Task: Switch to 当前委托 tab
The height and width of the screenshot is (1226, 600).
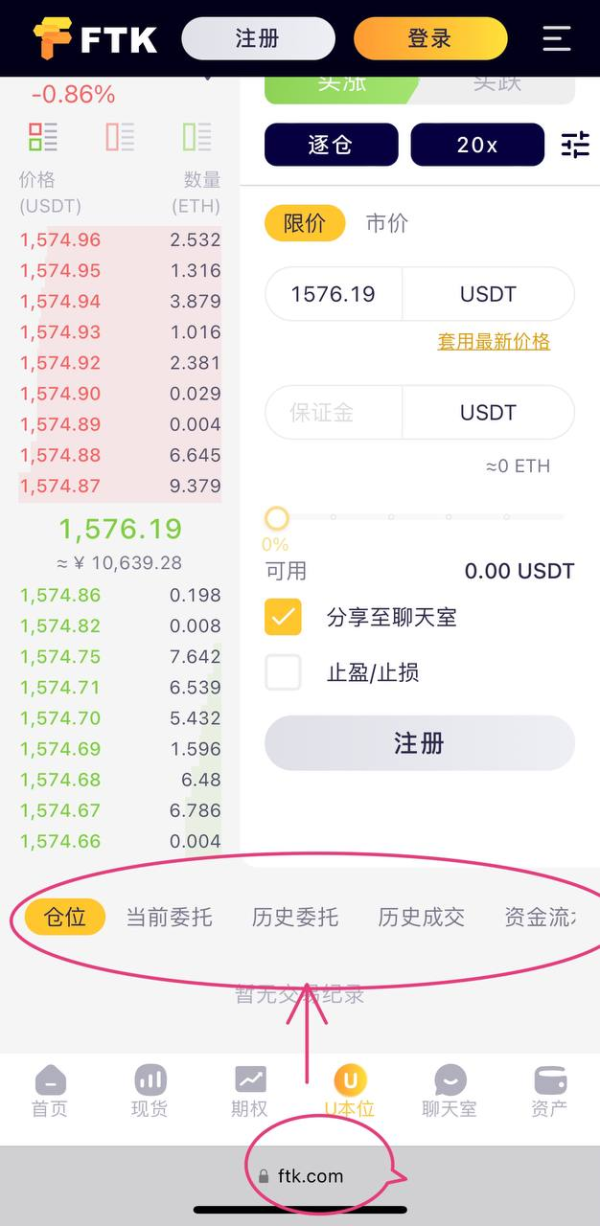Action: click(169, 917)
